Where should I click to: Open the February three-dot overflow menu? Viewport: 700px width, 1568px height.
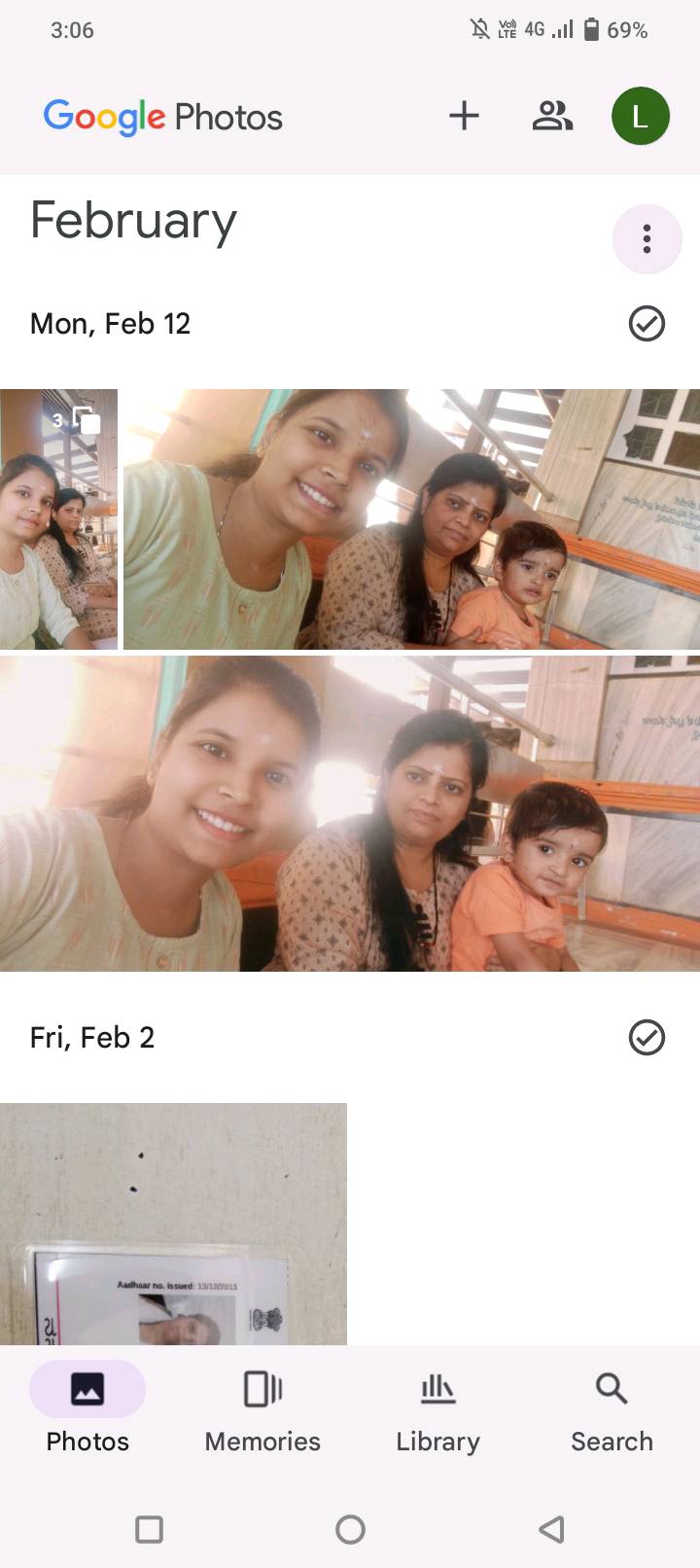[x=647, y=238]
